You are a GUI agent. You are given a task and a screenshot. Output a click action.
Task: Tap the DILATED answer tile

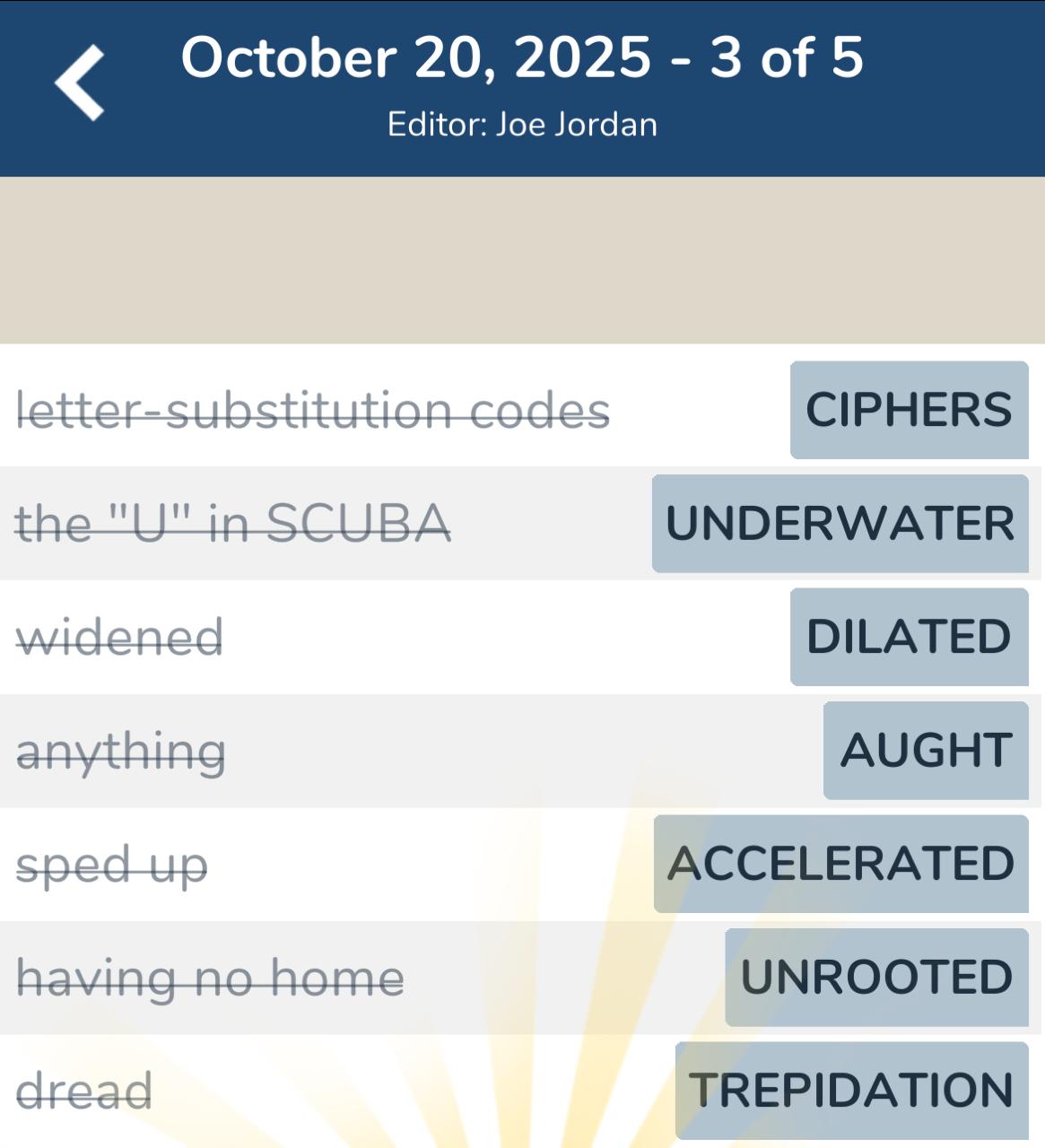pyautogui.click(x=909, y=637)
